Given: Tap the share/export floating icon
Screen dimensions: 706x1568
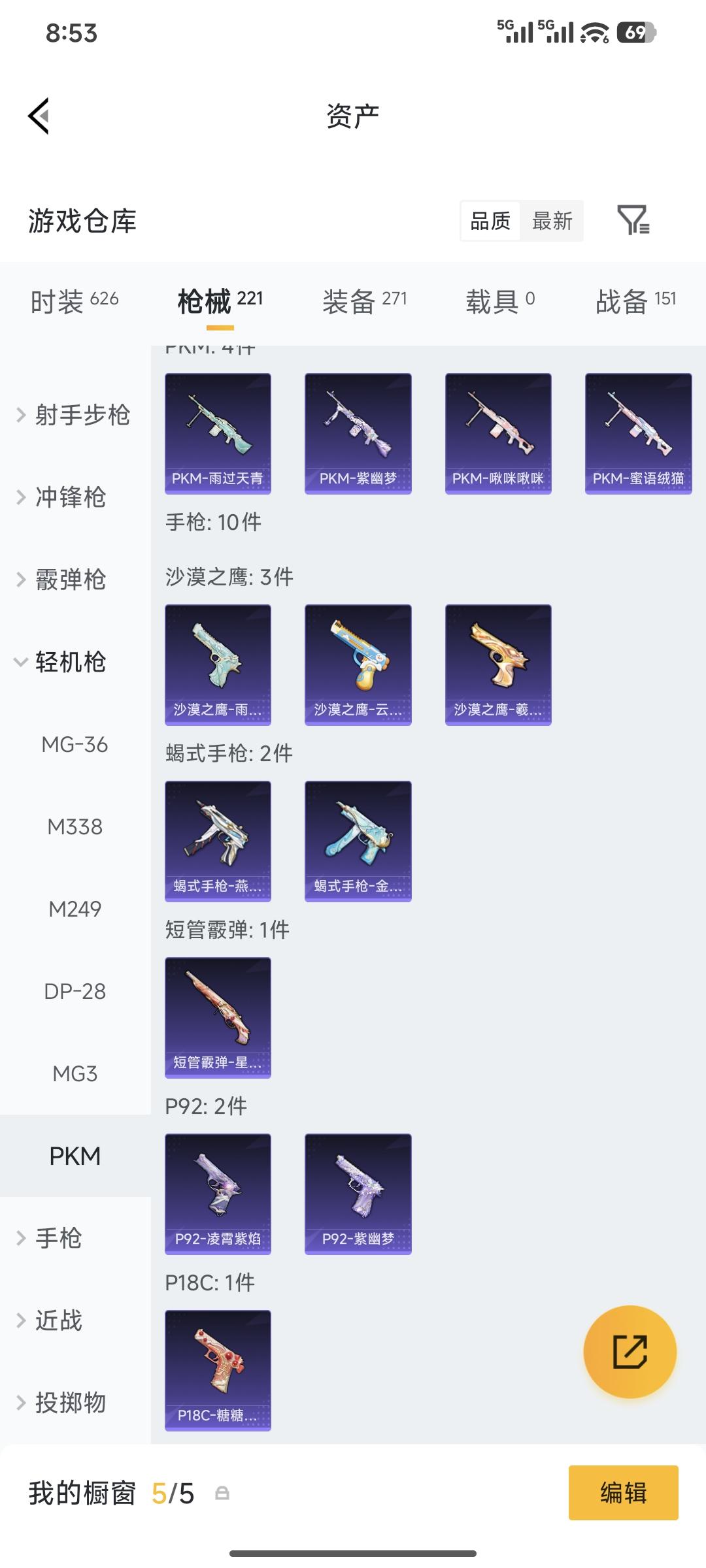Looking at the screenshot, I should pyautogui.click(x=630, y=1352).
